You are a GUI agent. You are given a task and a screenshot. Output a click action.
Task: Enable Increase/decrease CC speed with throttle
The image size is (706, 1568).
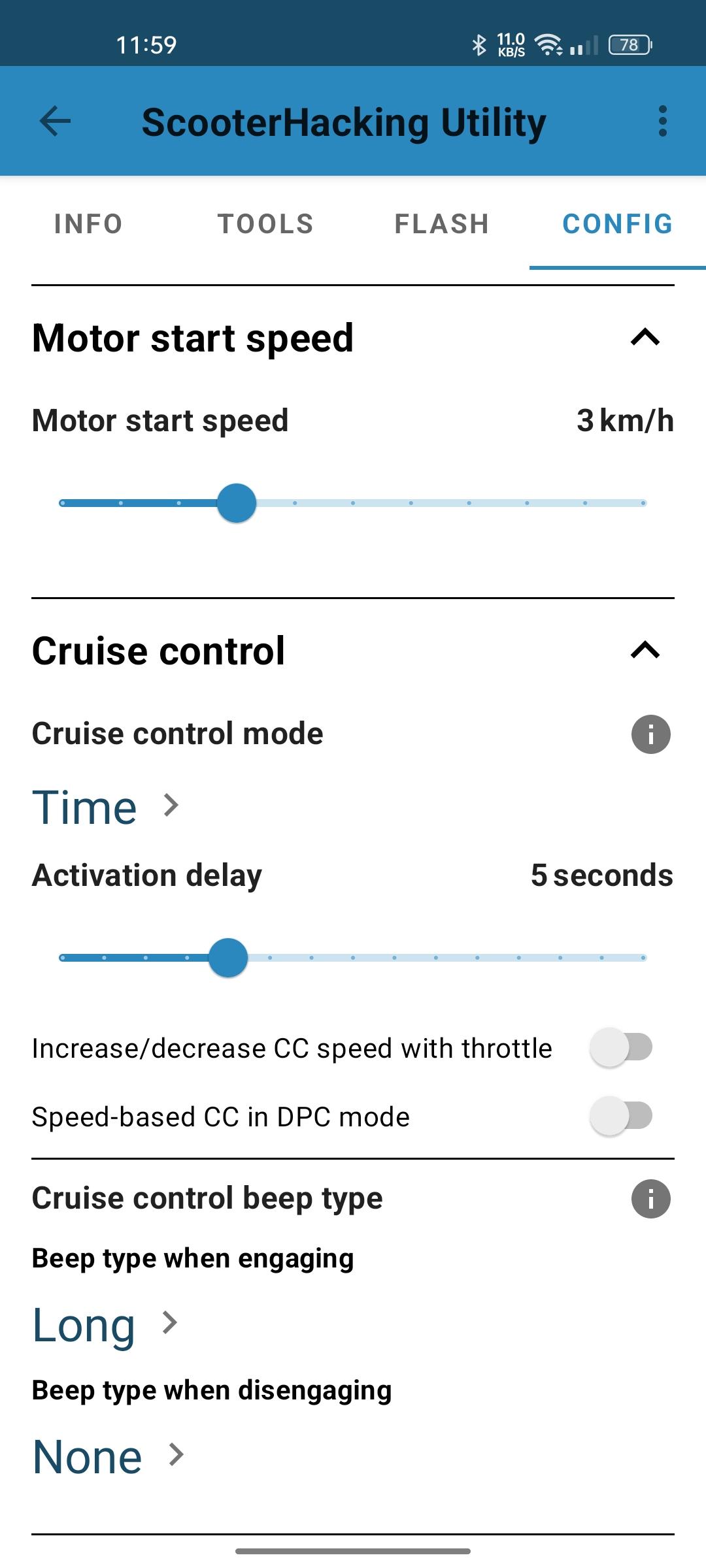point(621,1047)
